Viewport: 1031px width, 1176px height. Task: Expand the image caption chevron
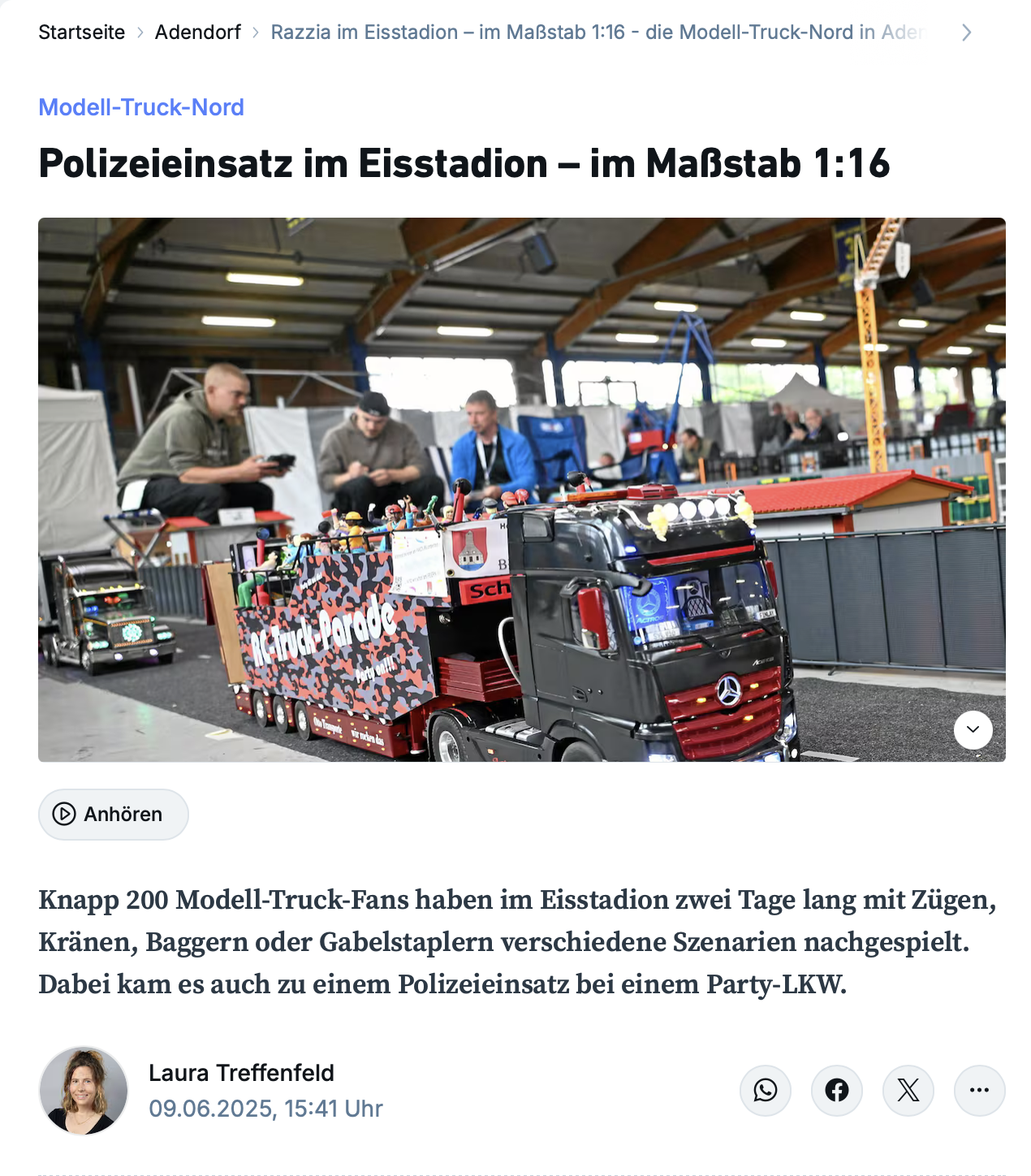(973, 729)
